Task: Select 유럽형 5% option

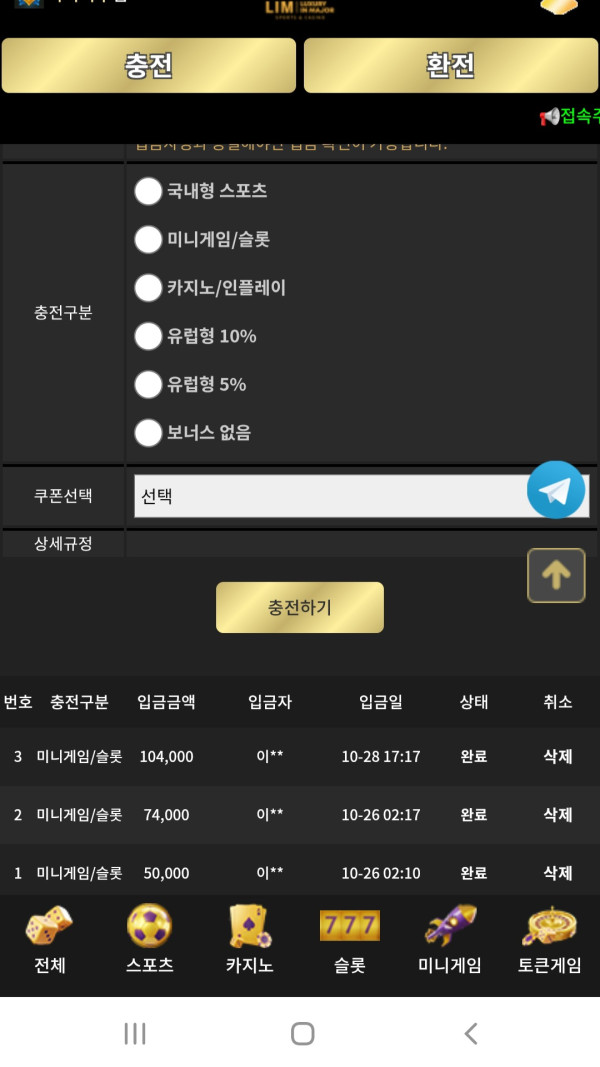Action: pos(148,384)
